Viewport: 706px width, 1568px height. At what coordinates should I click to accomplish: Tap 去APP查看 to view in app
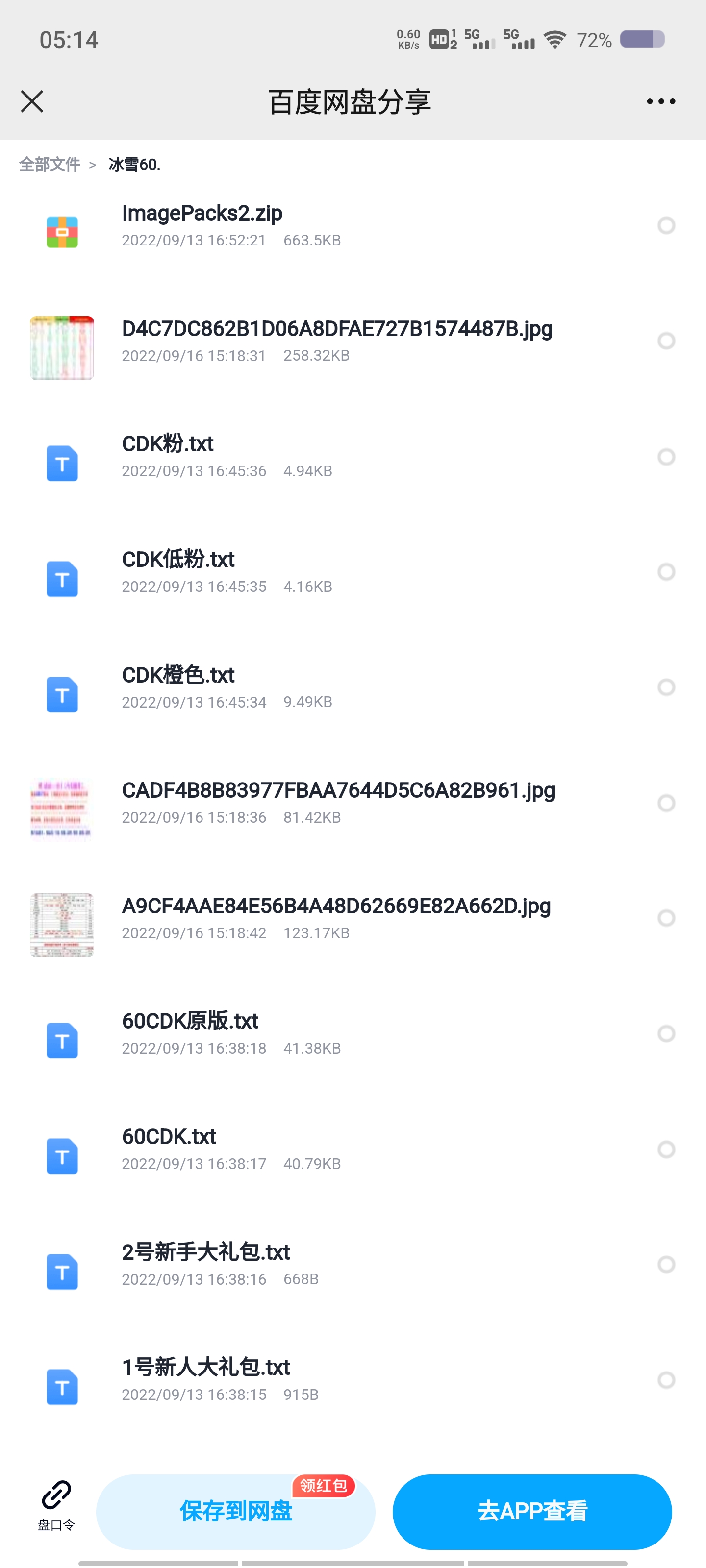(x=532, y=1511)
